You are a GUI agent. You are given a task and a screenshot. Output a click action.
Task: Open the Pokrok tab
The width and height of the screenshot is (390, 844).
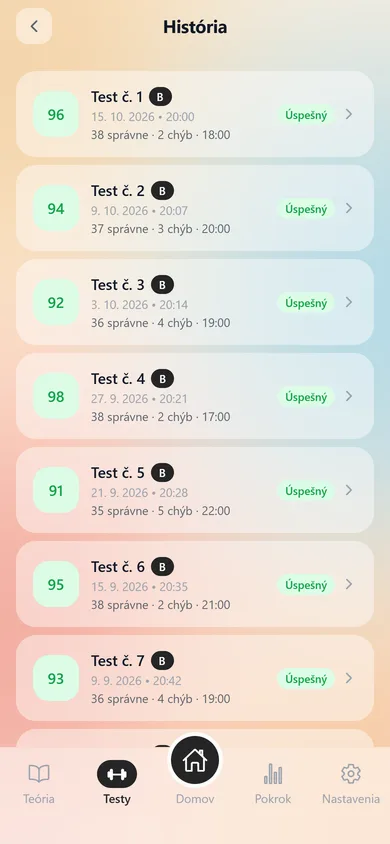coord(273,784)
